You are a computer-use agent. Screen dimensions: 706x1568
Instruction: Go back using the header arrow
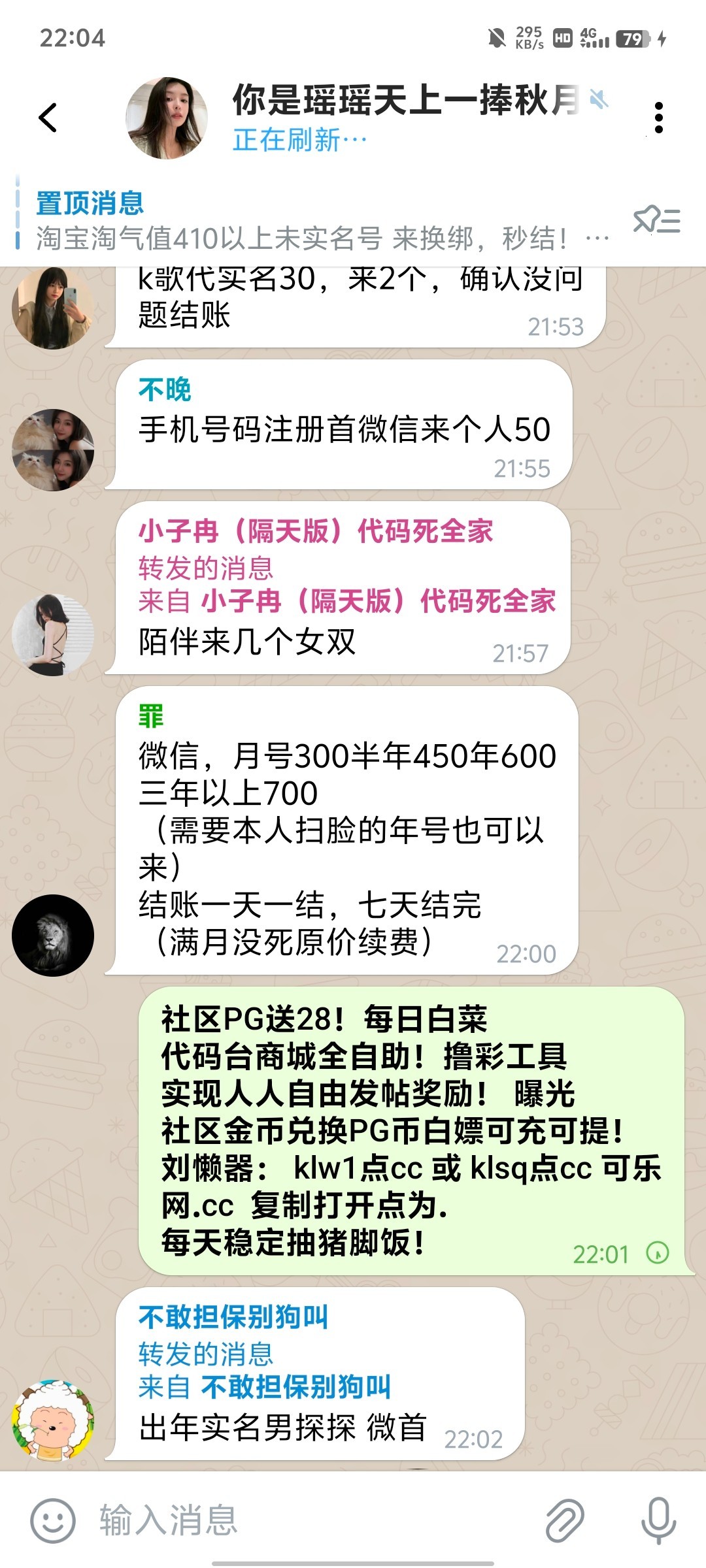coord(48,118)
